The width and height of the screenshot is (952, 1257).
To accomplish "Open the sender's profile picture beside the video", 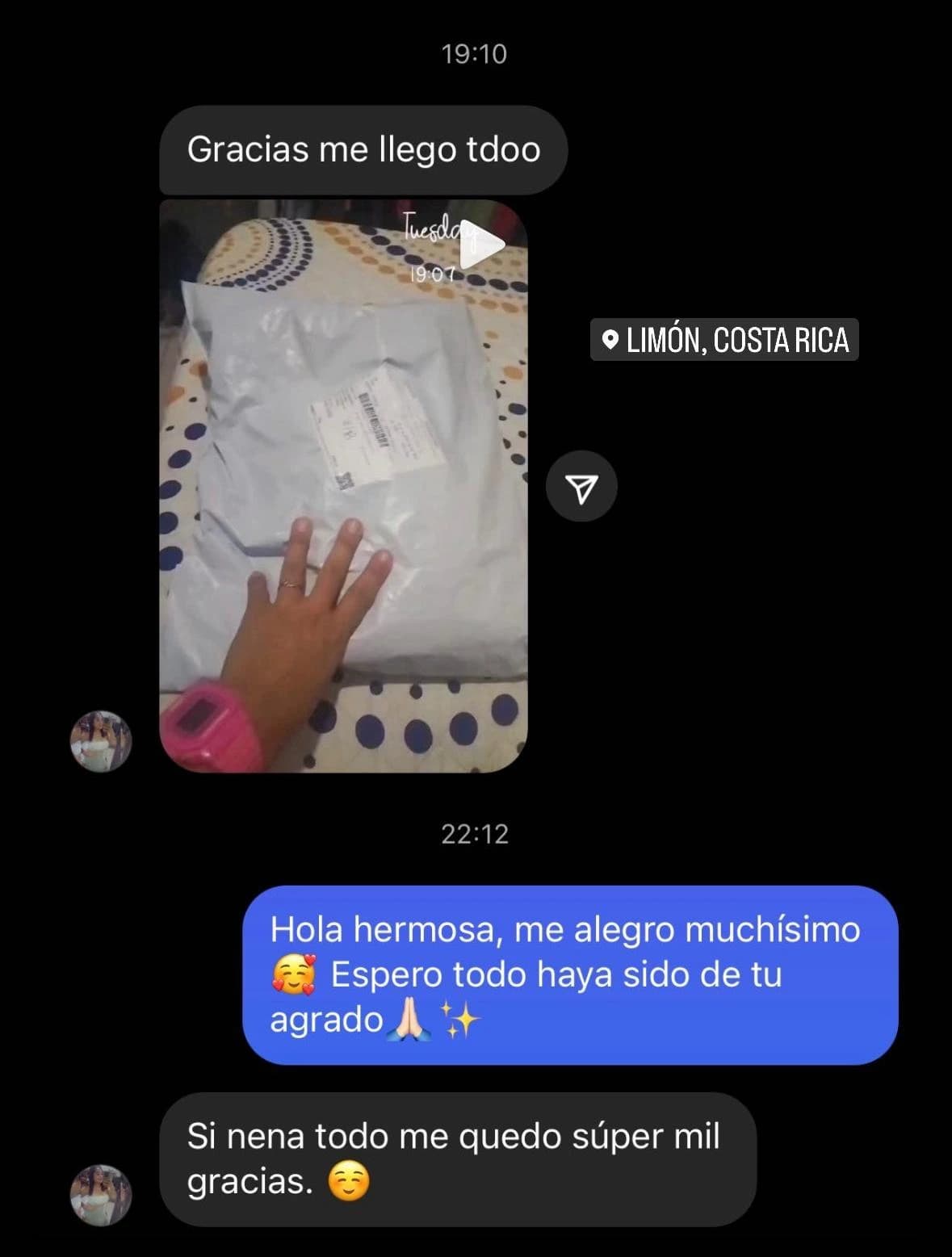I will [x=101, y=741].
